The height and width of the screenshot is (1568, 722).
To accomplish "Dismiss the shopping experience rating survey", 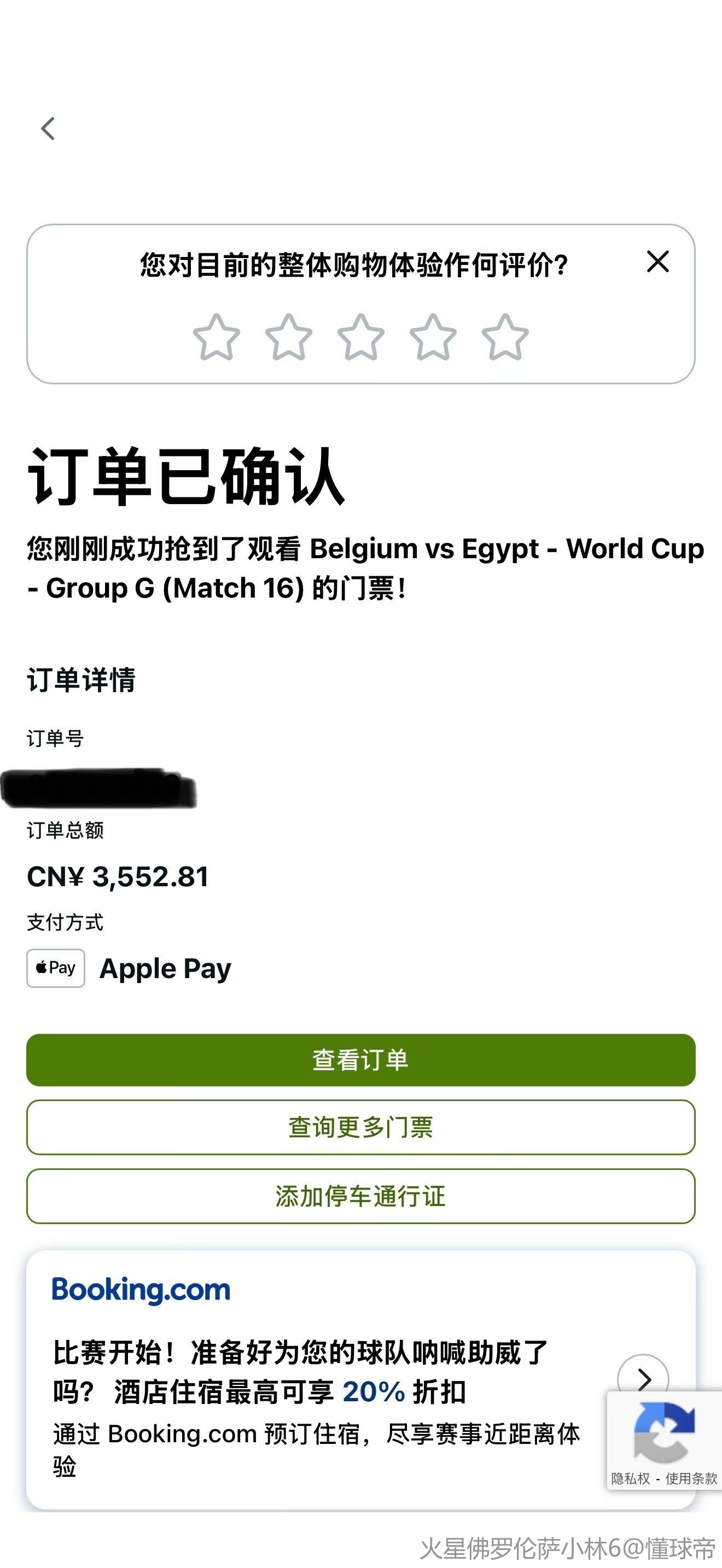I will [x=657, y=262].
